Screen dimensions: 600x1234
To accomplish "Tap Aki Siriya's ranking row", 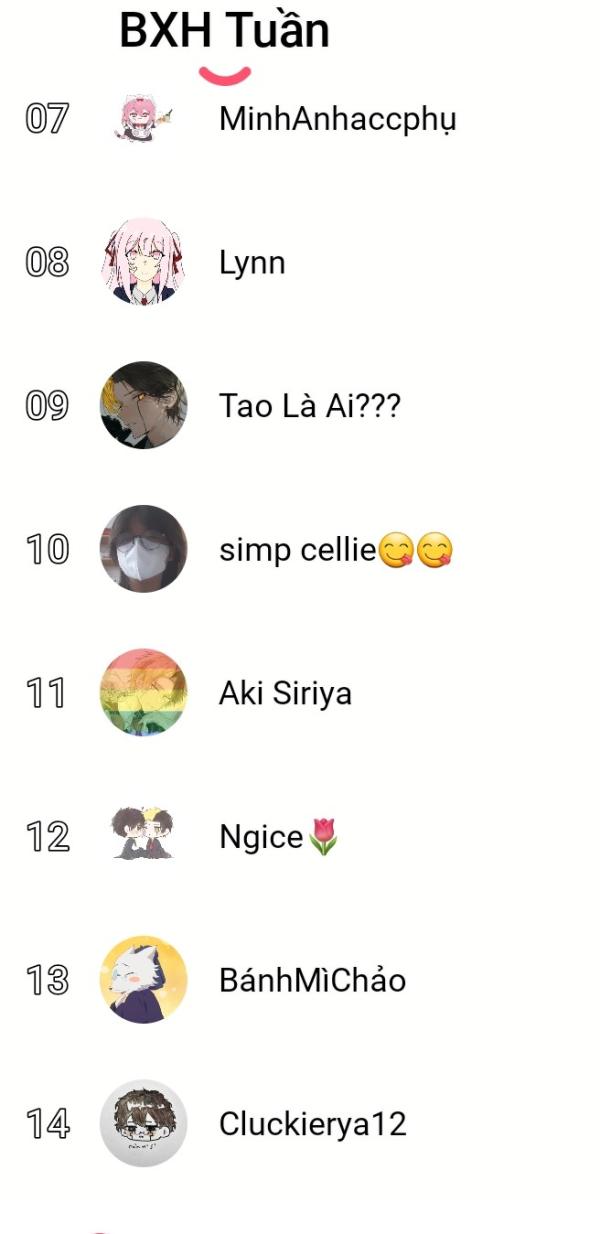I will (300, 692).
